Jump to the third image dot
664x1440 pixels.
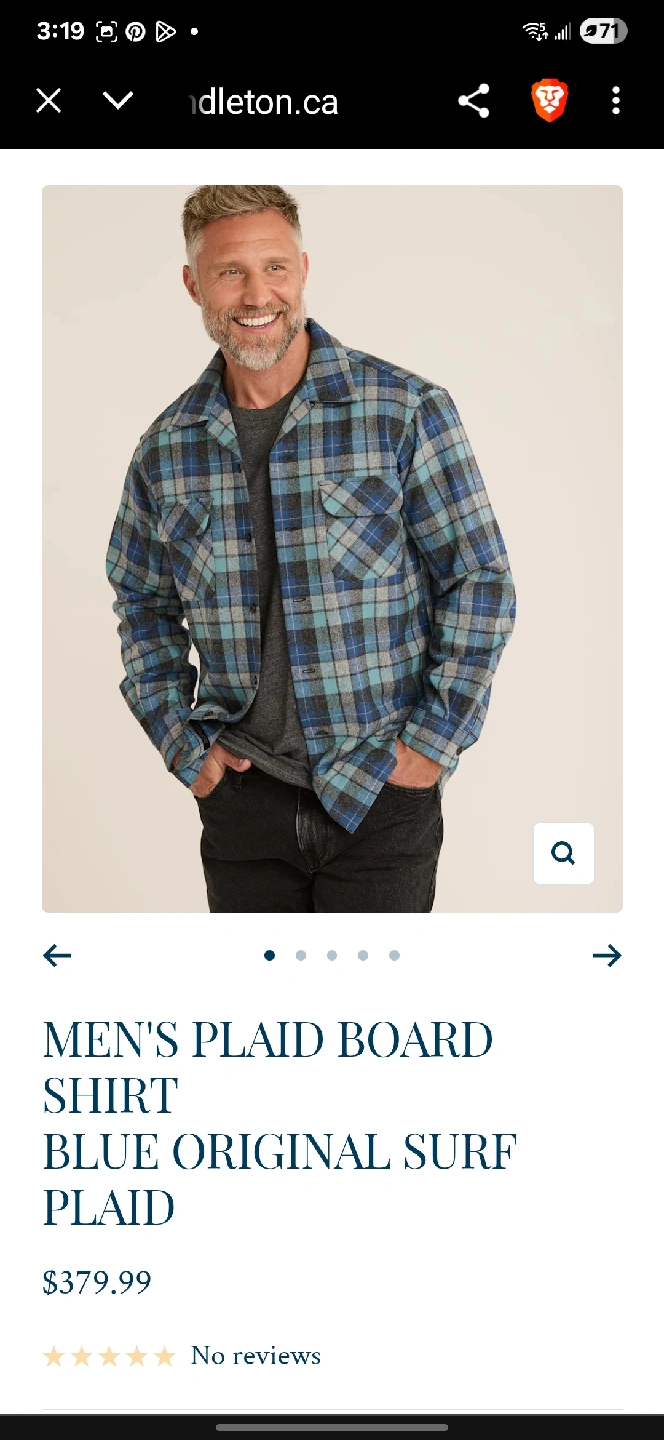coord(331,956)
